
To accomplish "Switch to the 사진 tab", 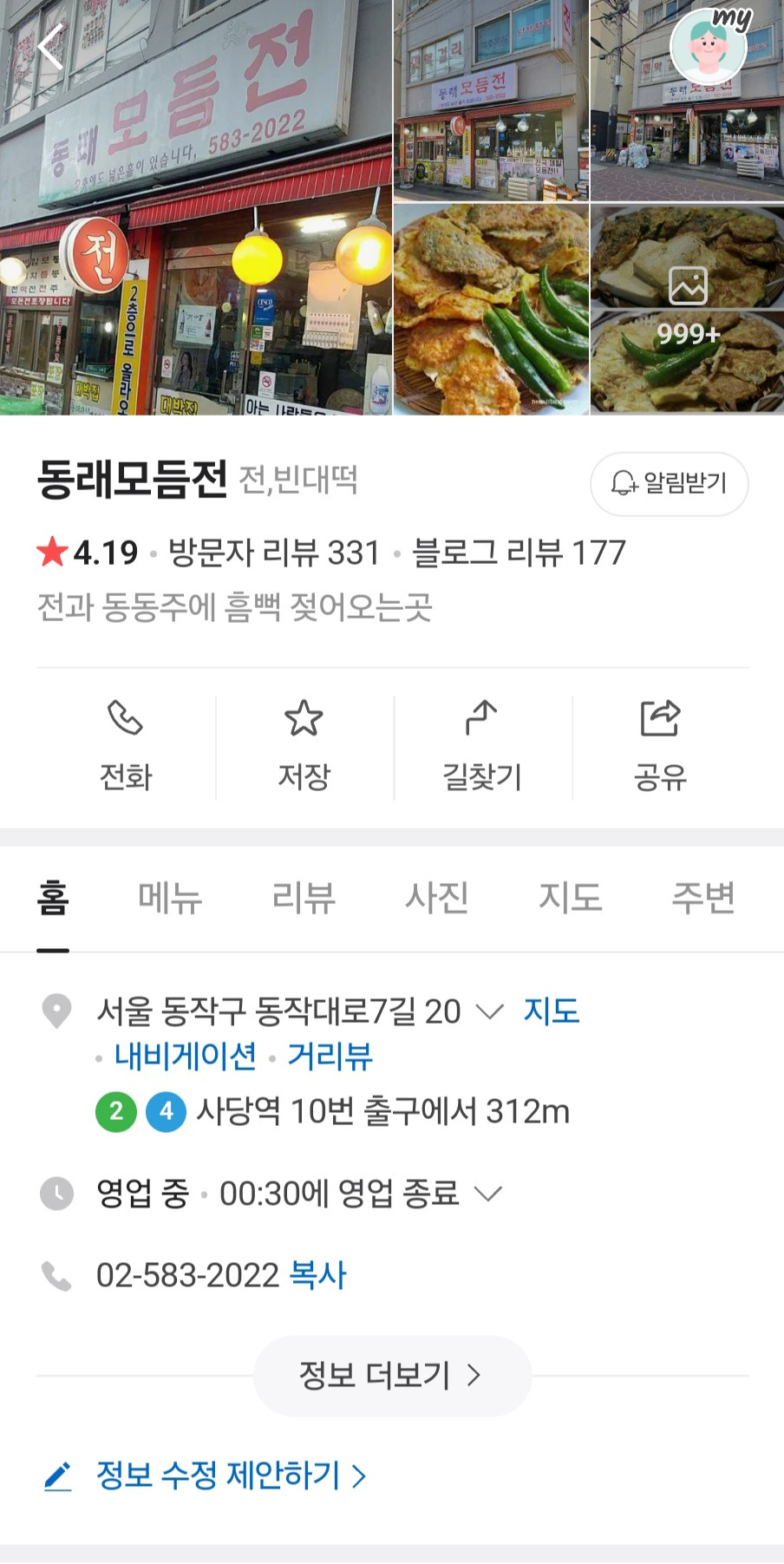I will [437, 897].
